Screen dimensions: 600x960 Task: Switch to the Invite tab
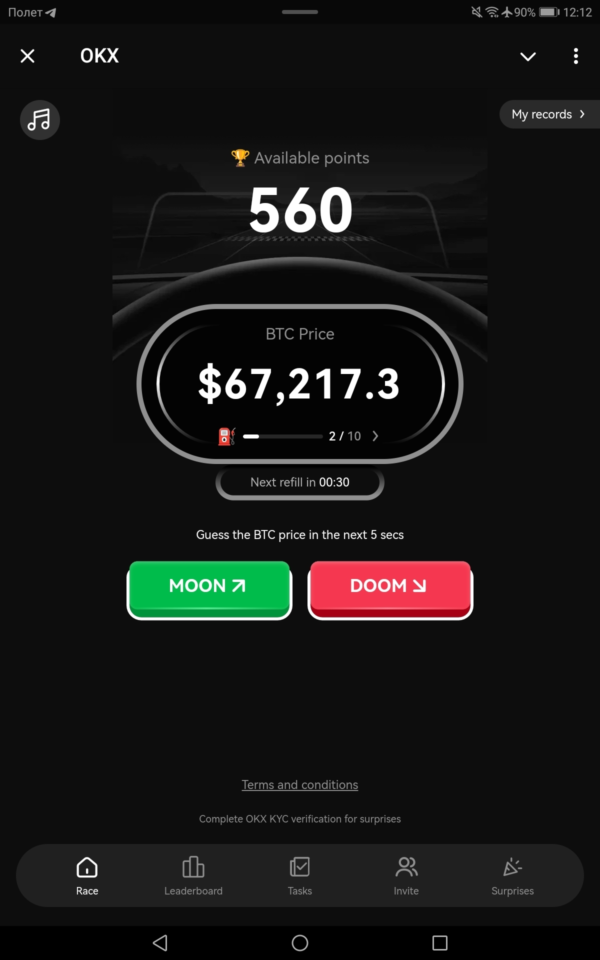tap(406, 876)
